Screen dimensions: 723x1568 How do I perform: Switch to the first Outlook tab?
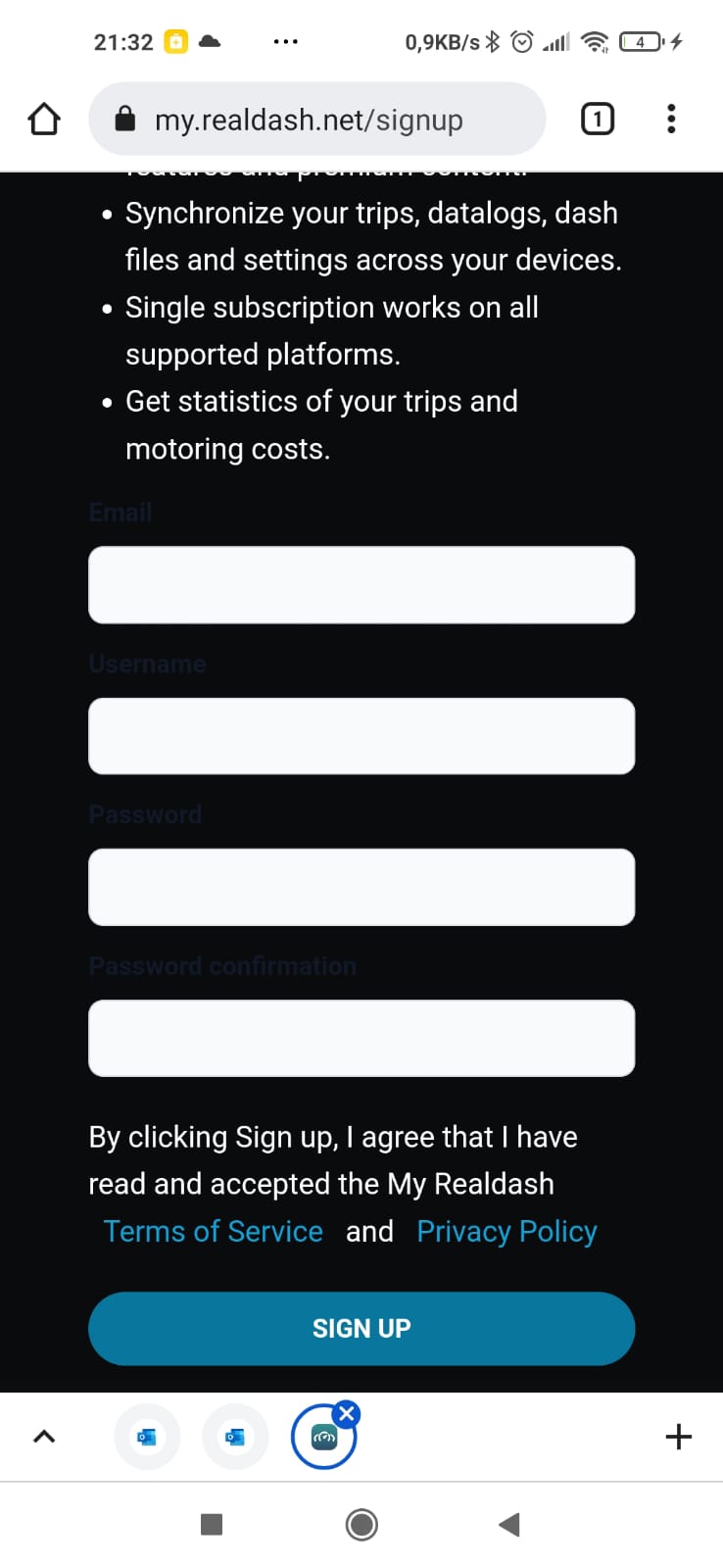tap(148, 1437)
